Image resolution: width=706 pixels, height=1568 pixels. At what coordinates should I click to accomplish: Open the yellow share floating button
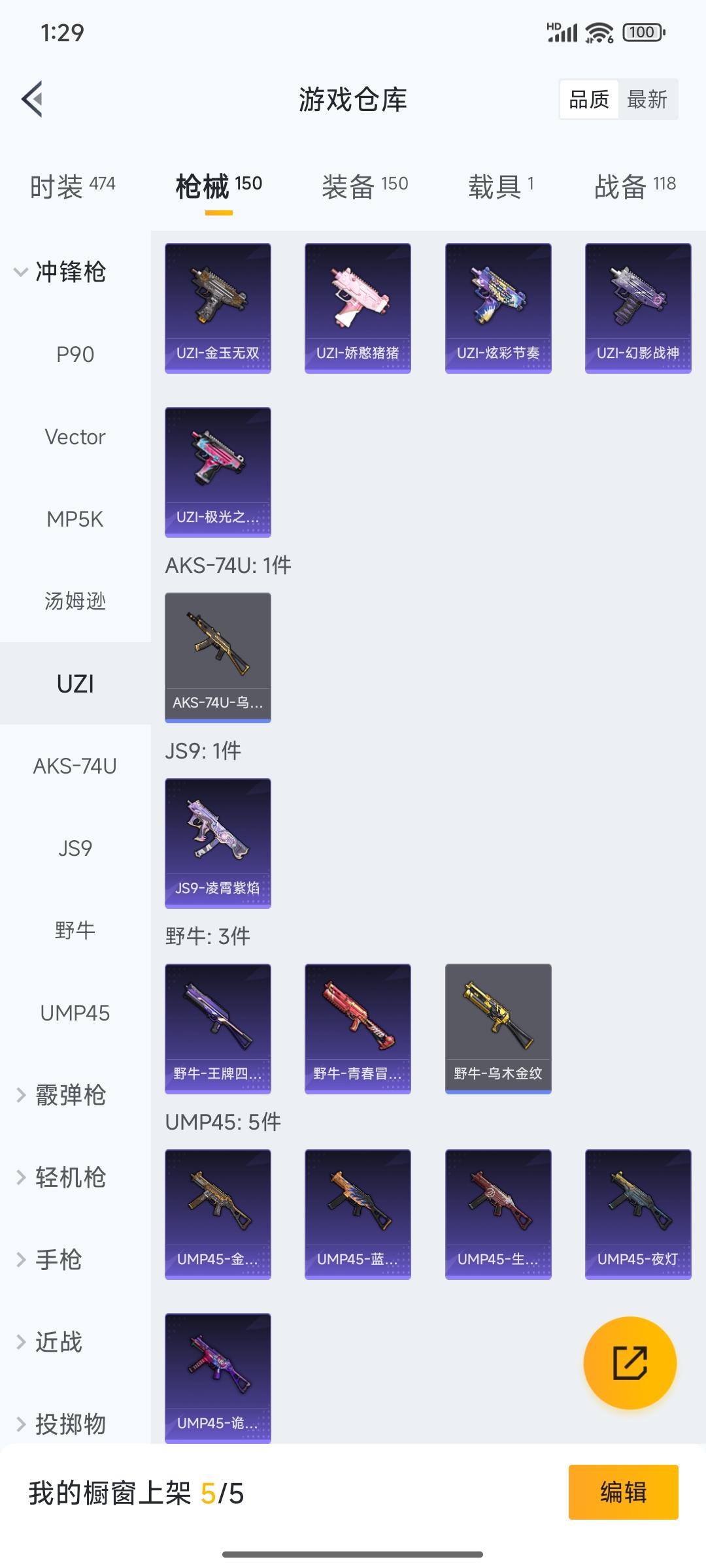coord(629,1365)
